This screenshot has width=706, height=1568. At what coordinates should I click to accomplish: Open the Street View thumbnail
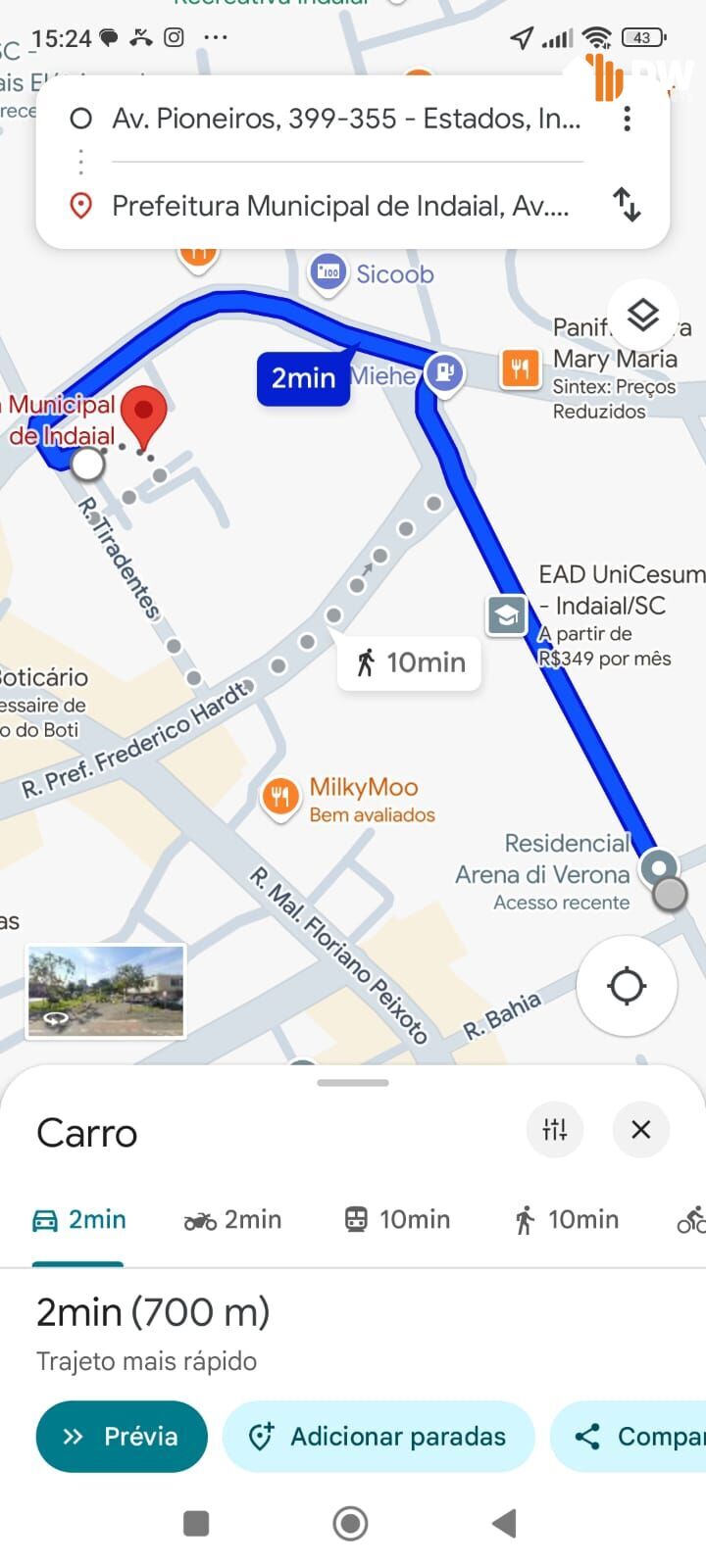click(105, 991)
